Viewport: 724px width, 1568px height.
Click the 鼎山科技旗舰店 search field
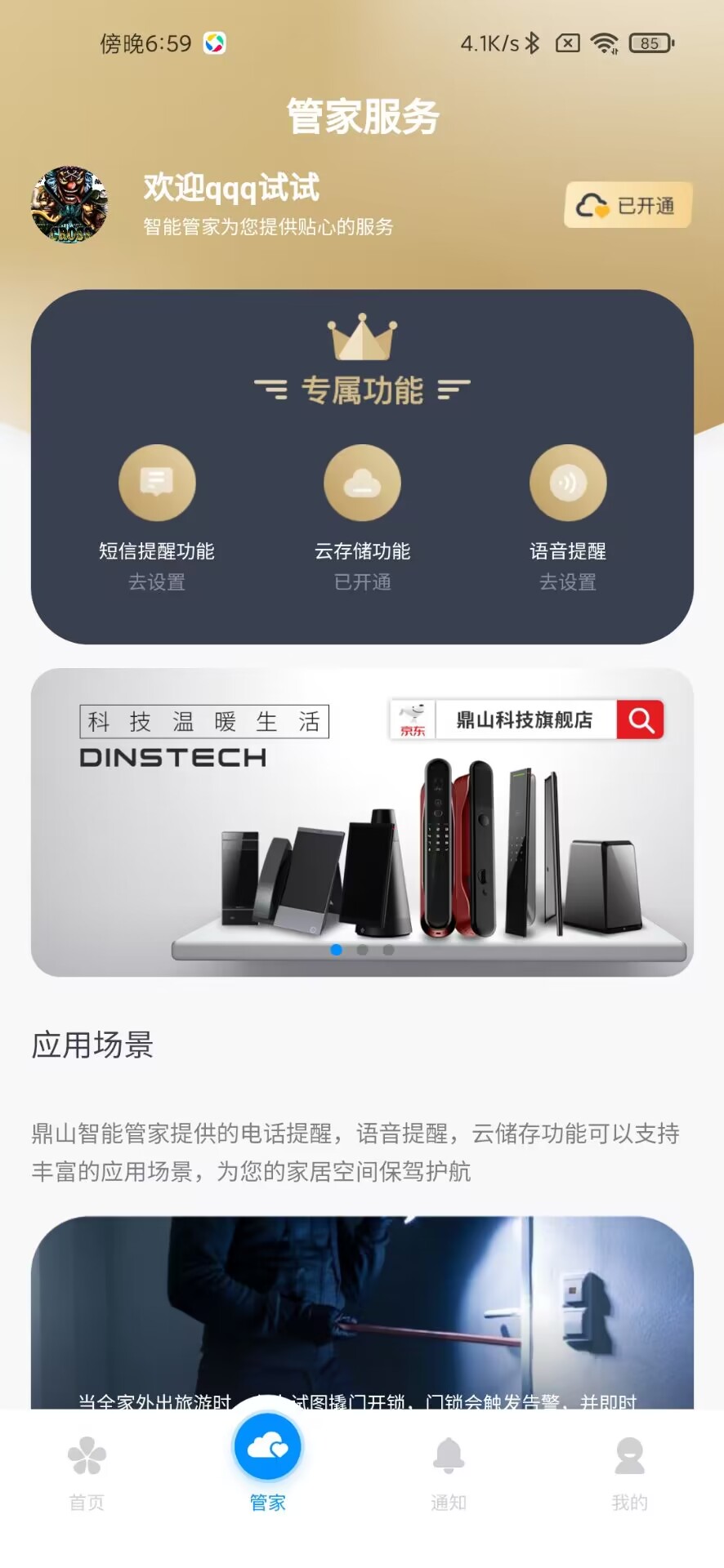pos(527,719)
